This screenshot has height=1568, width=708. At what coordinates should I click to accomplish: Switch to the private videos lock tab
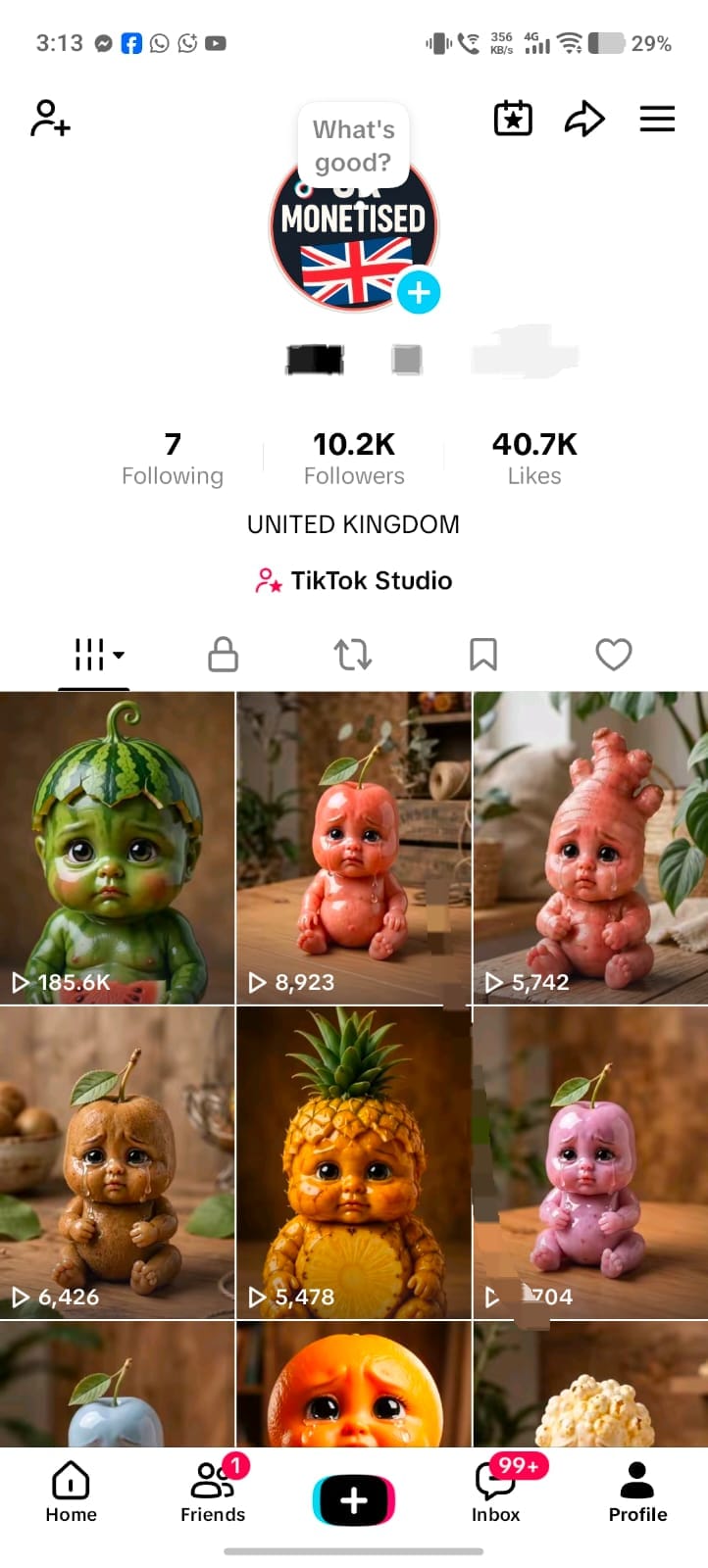[223, 655]
